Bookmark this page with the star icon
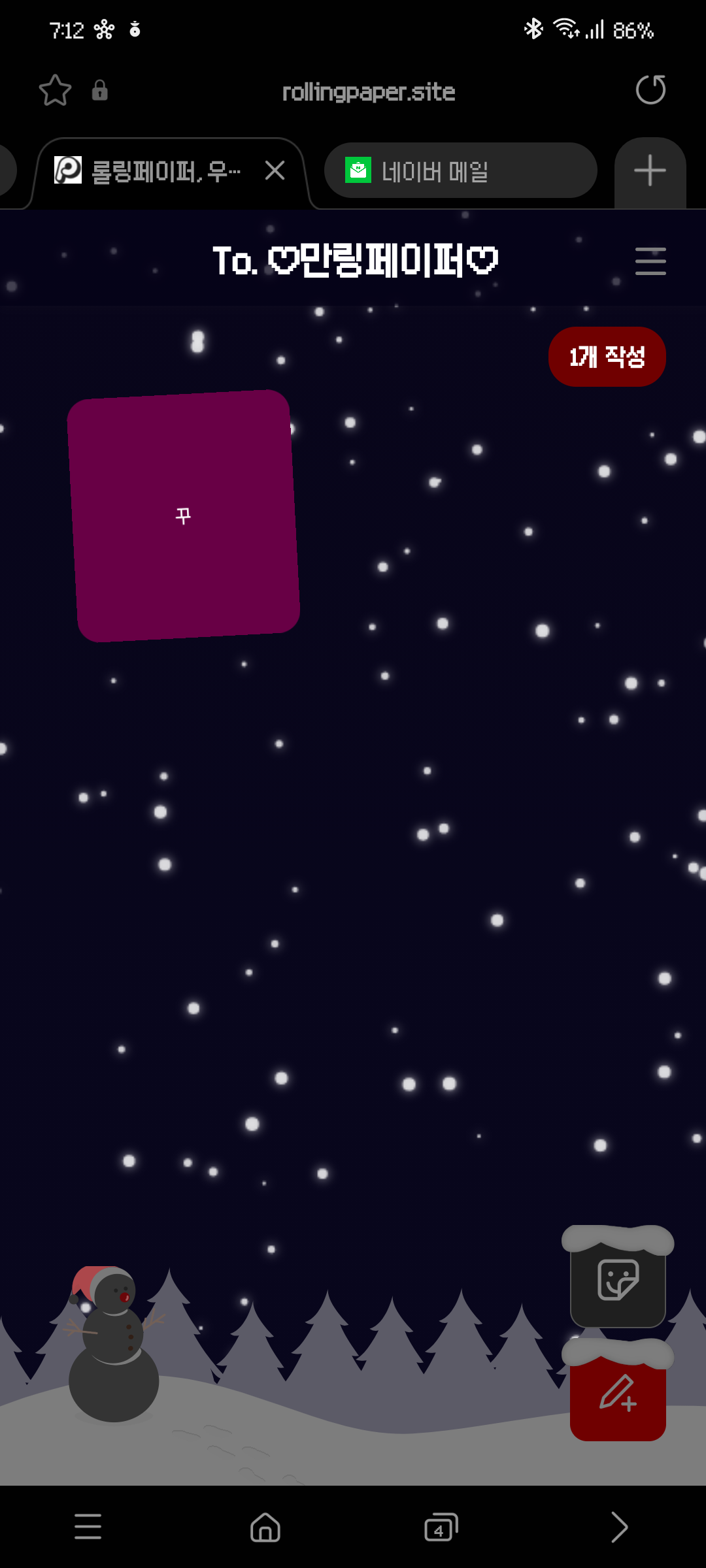Screen dimensions: 706x1568 (x=55, y=90)
